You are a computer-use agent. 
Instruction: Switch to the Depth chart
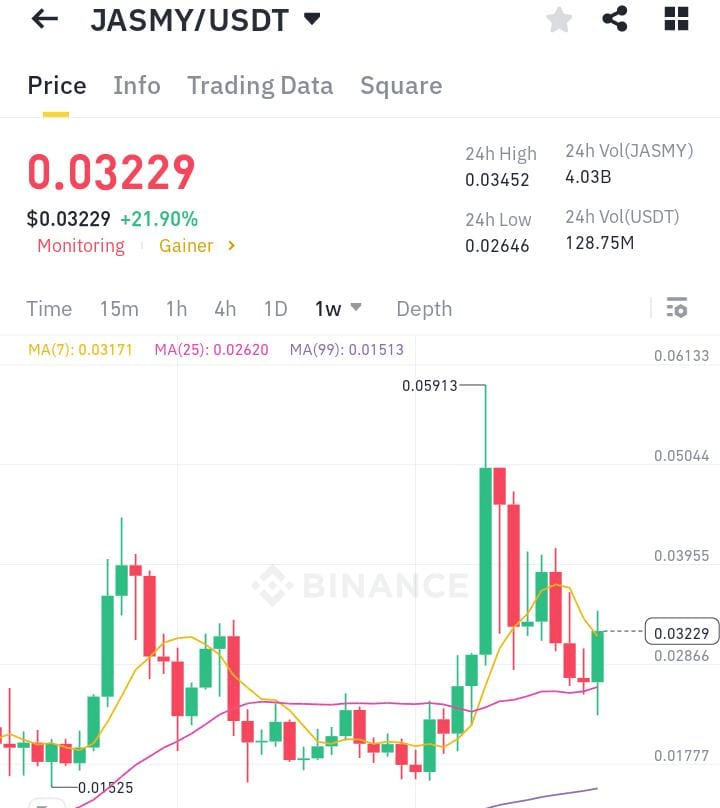424,309
